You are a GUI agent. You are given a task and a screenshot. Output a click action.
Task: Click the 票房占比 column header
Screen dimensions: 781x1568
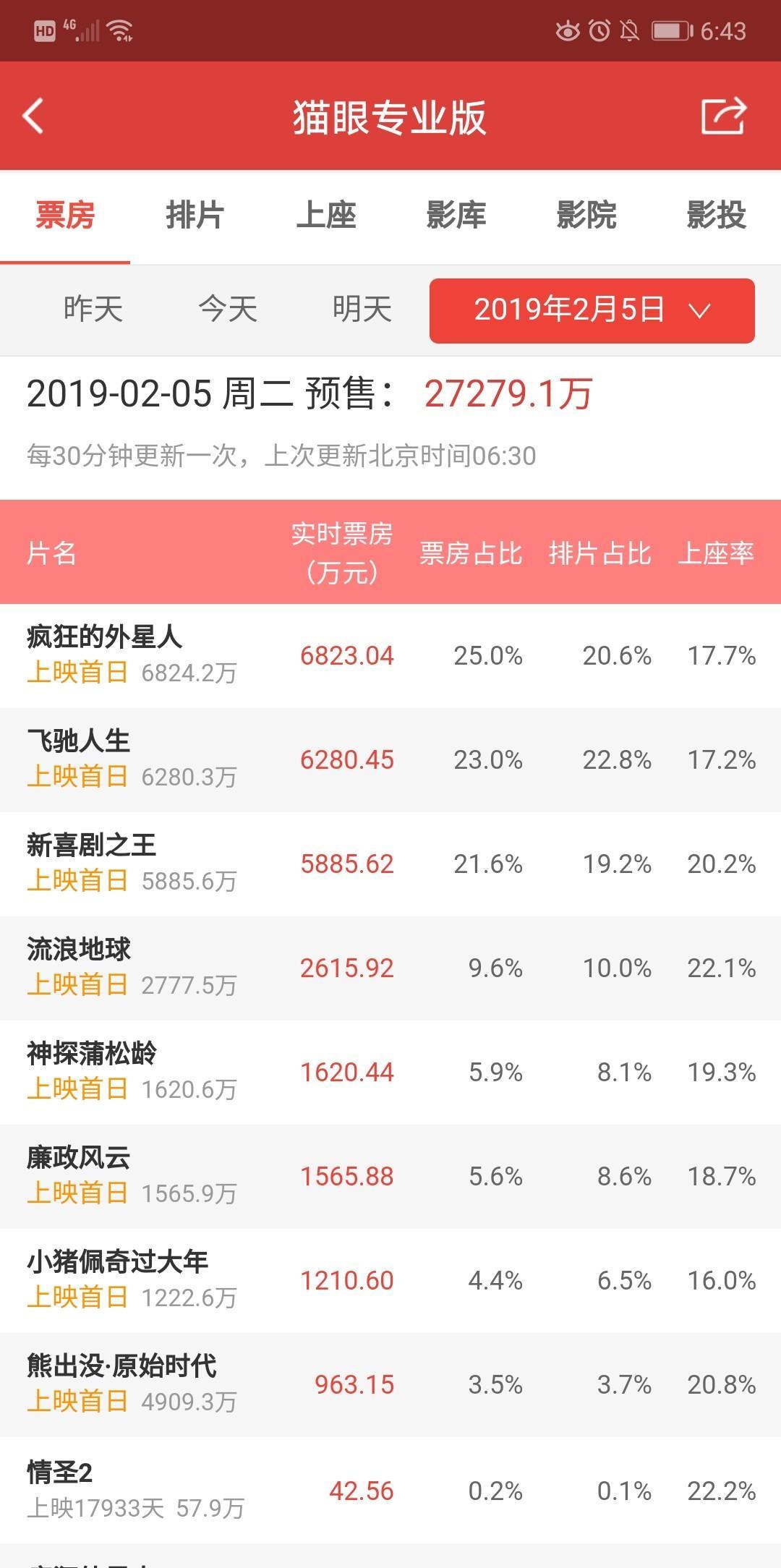coord(471,553)
